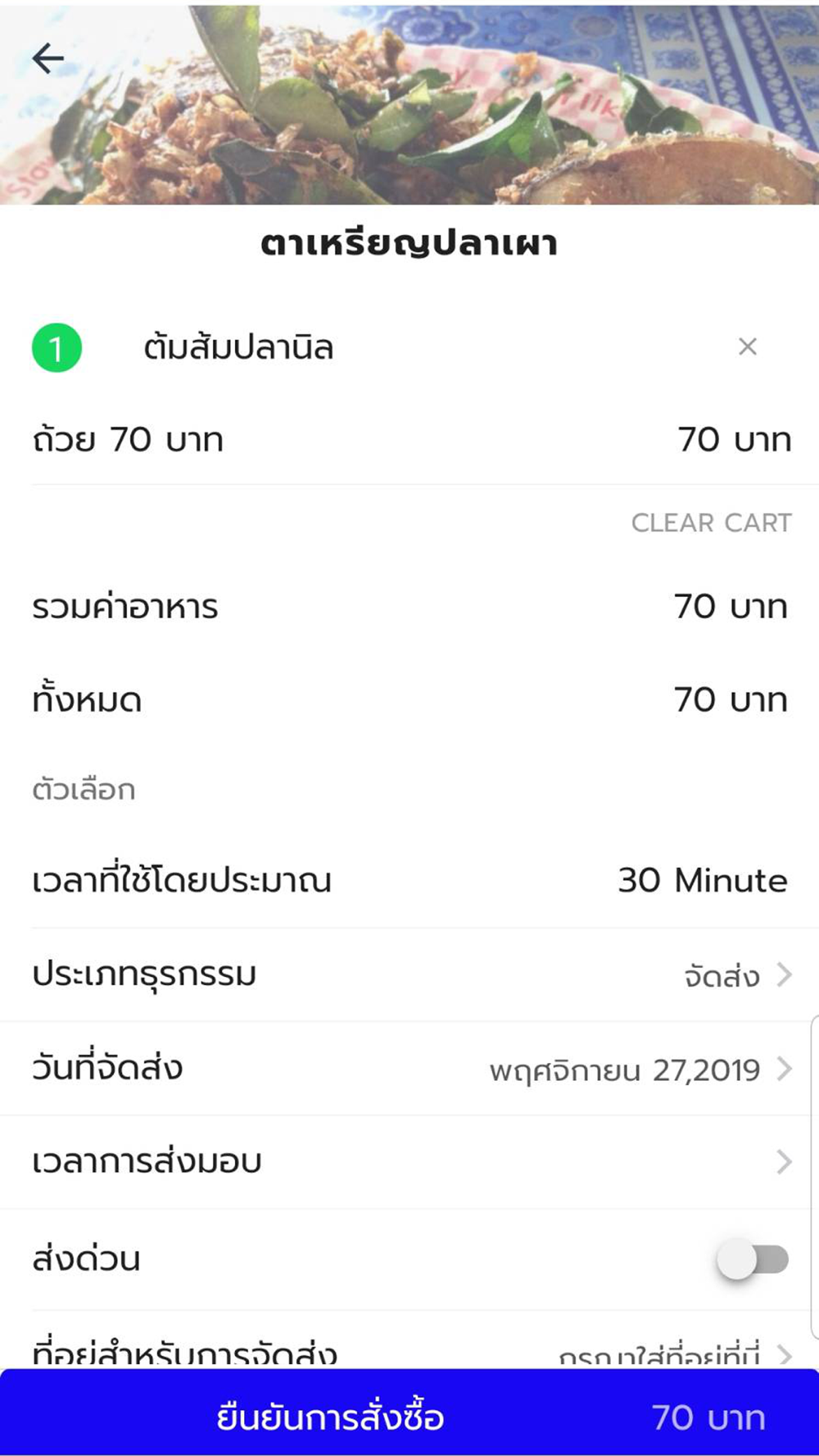Screen dimensions: 819x1456
Task: Tap CLEAR CART to empty the order
Action: click(711, 522)
